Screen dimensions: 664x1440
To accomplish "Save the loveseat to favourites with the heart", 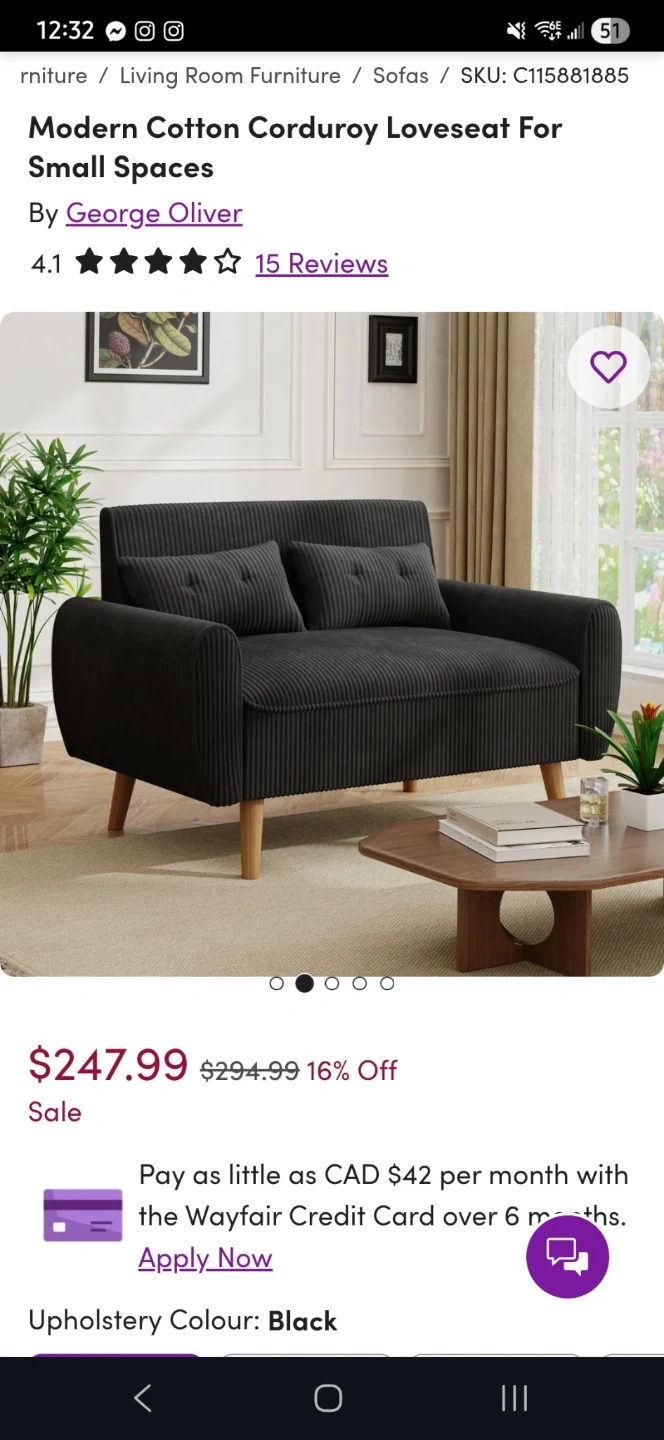I will 608,367.
